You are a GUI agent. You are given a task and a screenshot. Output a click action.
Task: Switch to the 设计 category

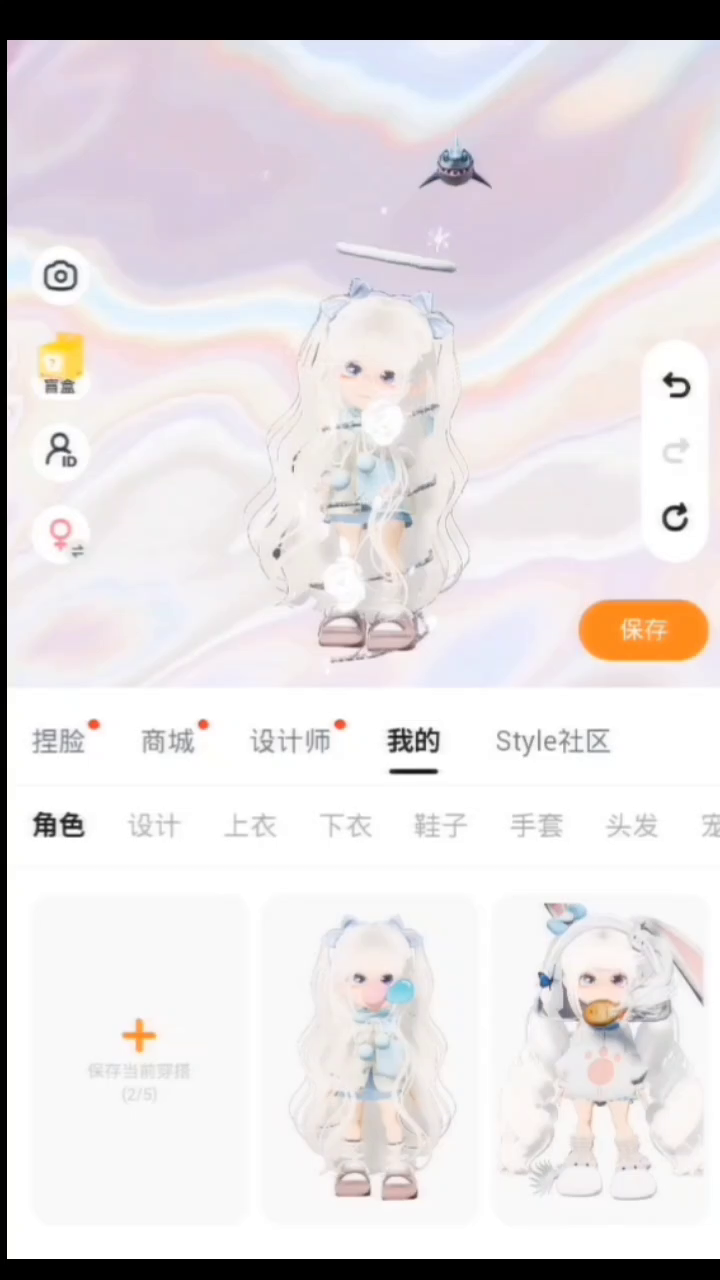pos(154,826)
